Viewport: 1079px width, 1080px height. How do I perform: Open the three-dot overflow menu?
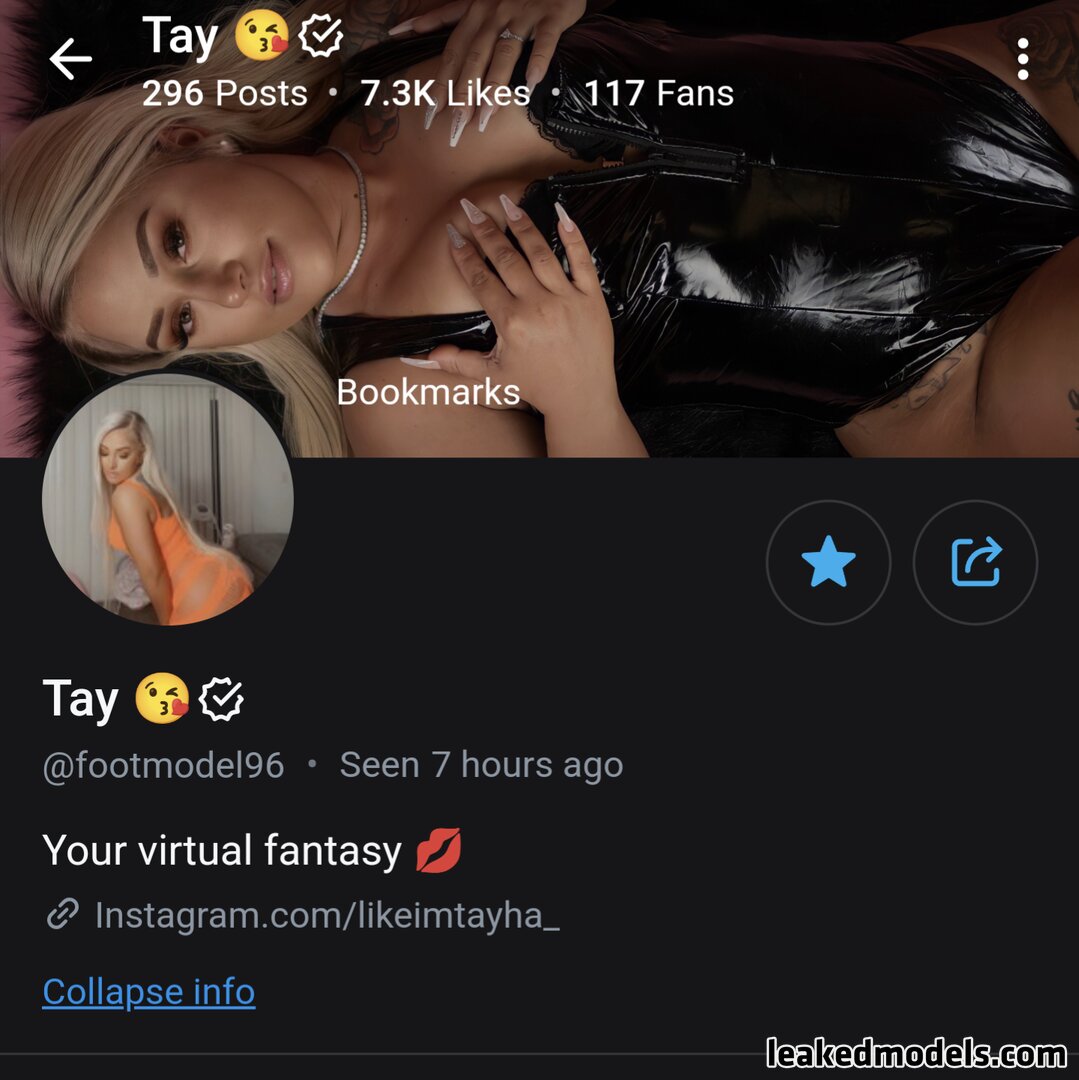click(x=1022, y=60)
